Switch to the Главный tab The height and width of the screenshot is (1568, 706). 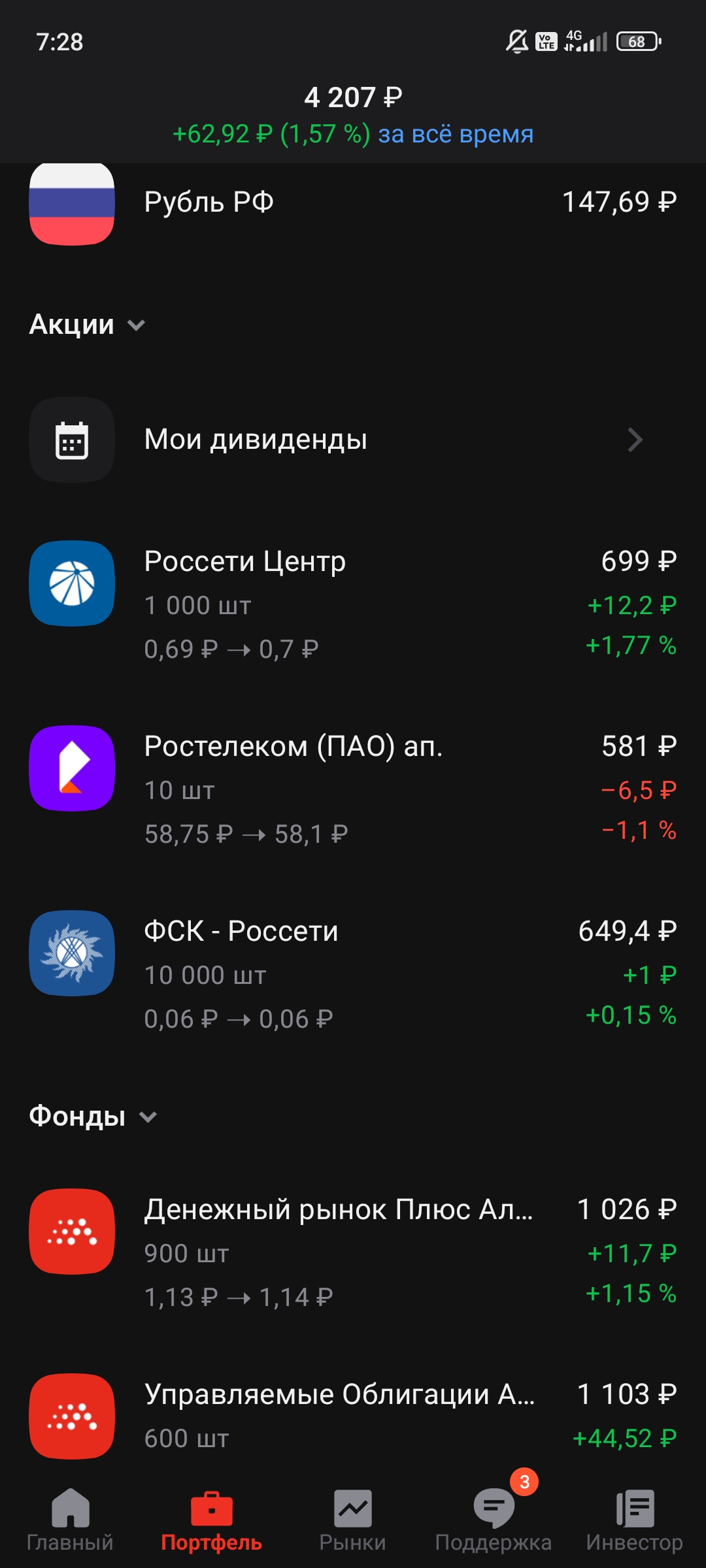[70, 1520]
